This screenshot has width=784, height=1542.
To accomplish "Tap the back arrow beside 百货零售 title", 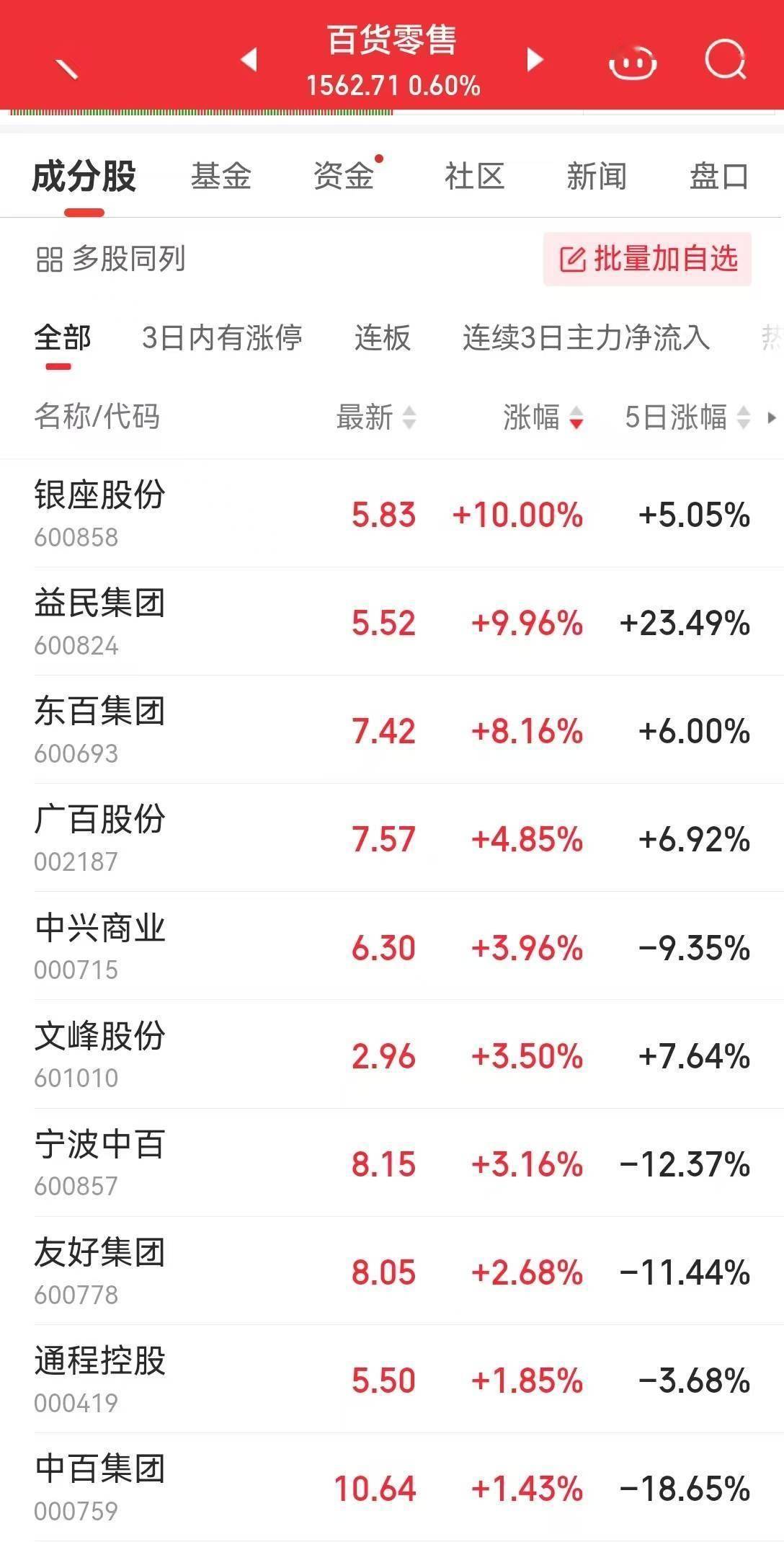I will [249, 61].
